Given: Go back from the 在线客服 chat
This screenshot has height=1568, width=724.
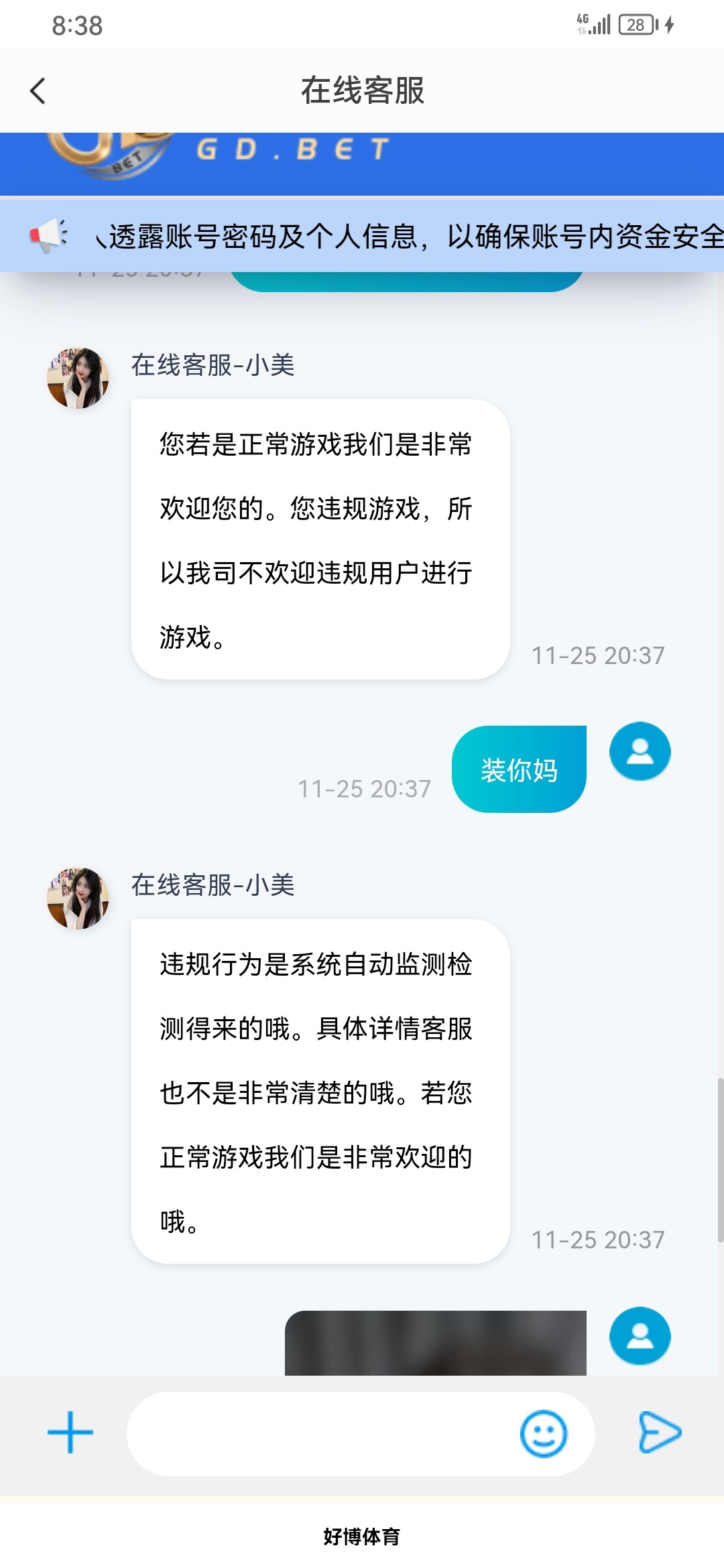Looking at the screenshot, I should (38, 91).
